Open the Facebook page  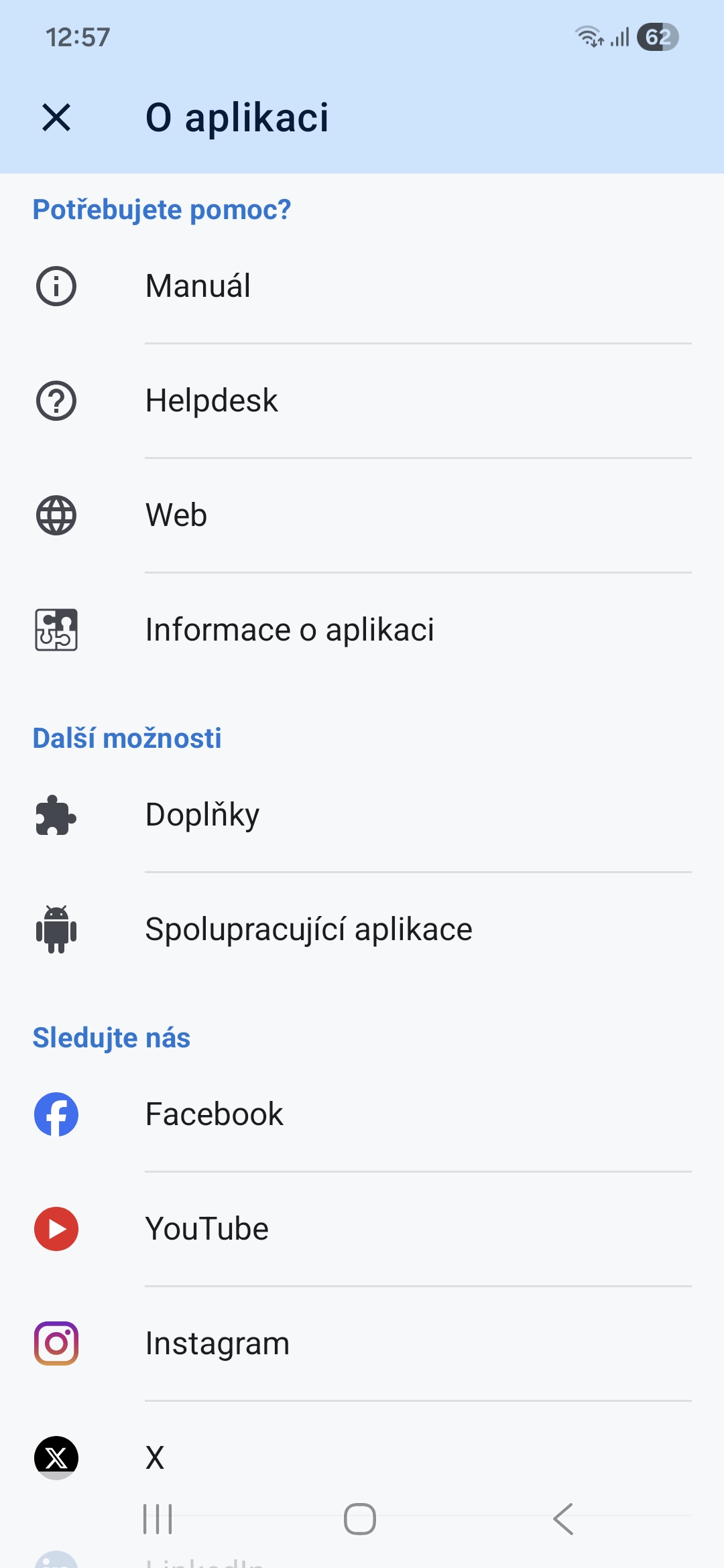[x=362, y=1114]
